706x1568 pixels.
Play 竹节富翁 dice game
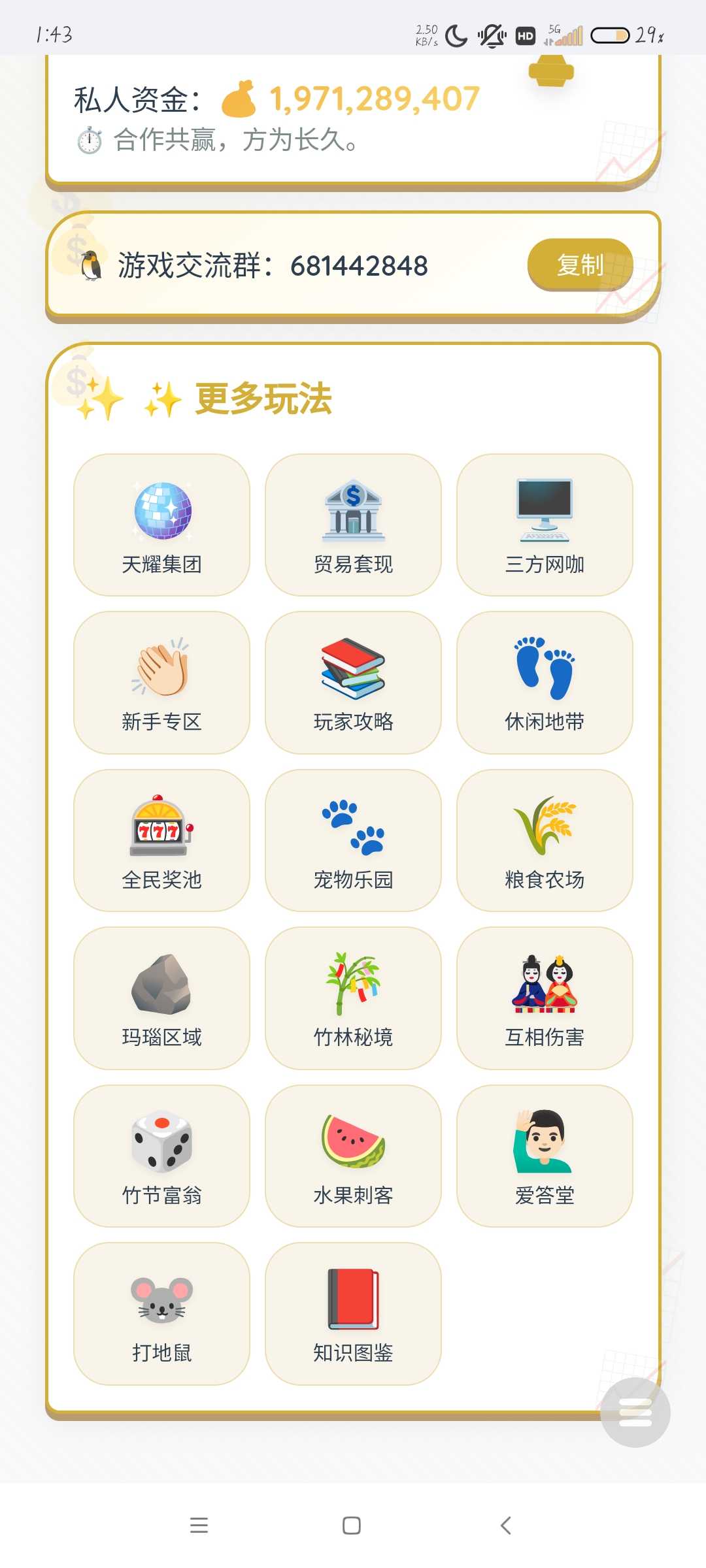(161, 1156)
